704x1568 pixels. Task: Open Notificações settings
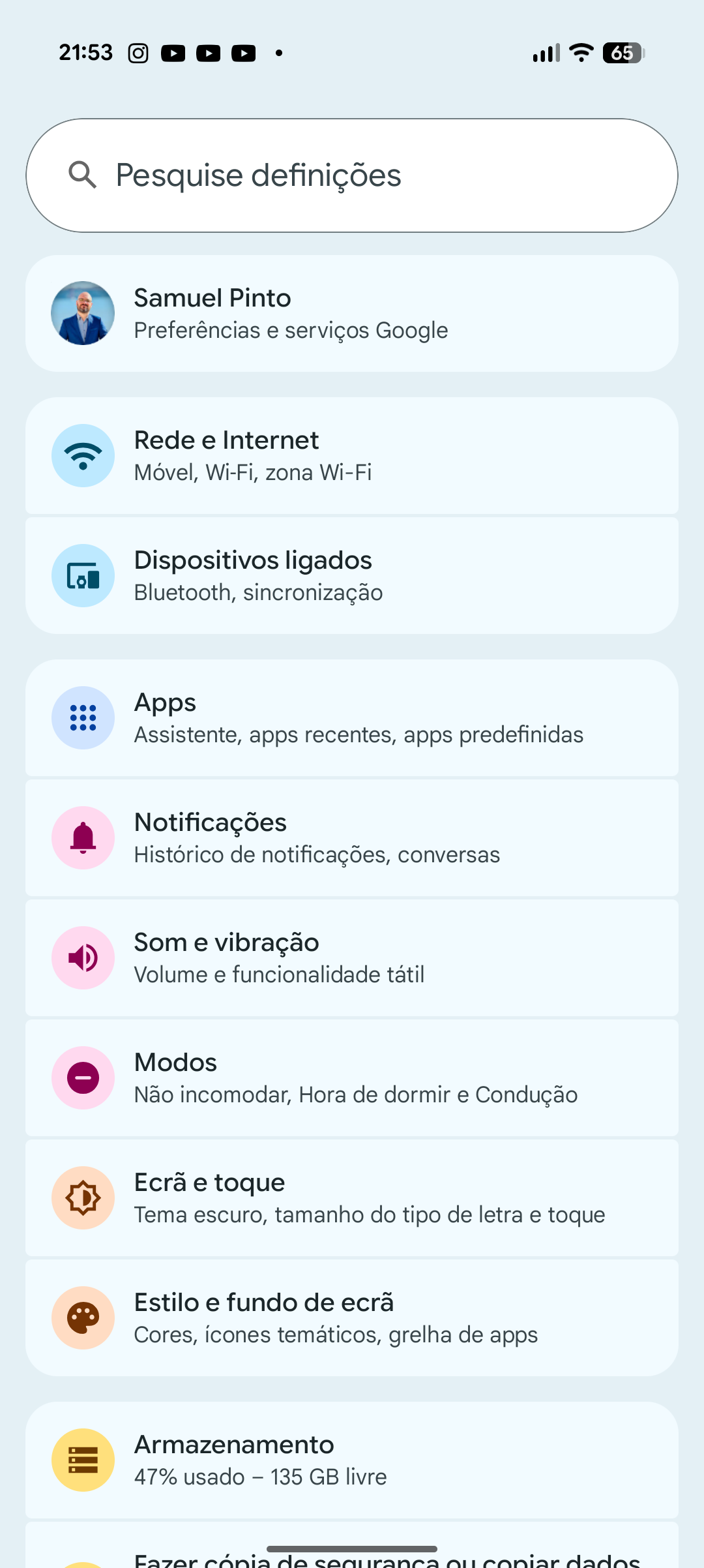point(352,838)
